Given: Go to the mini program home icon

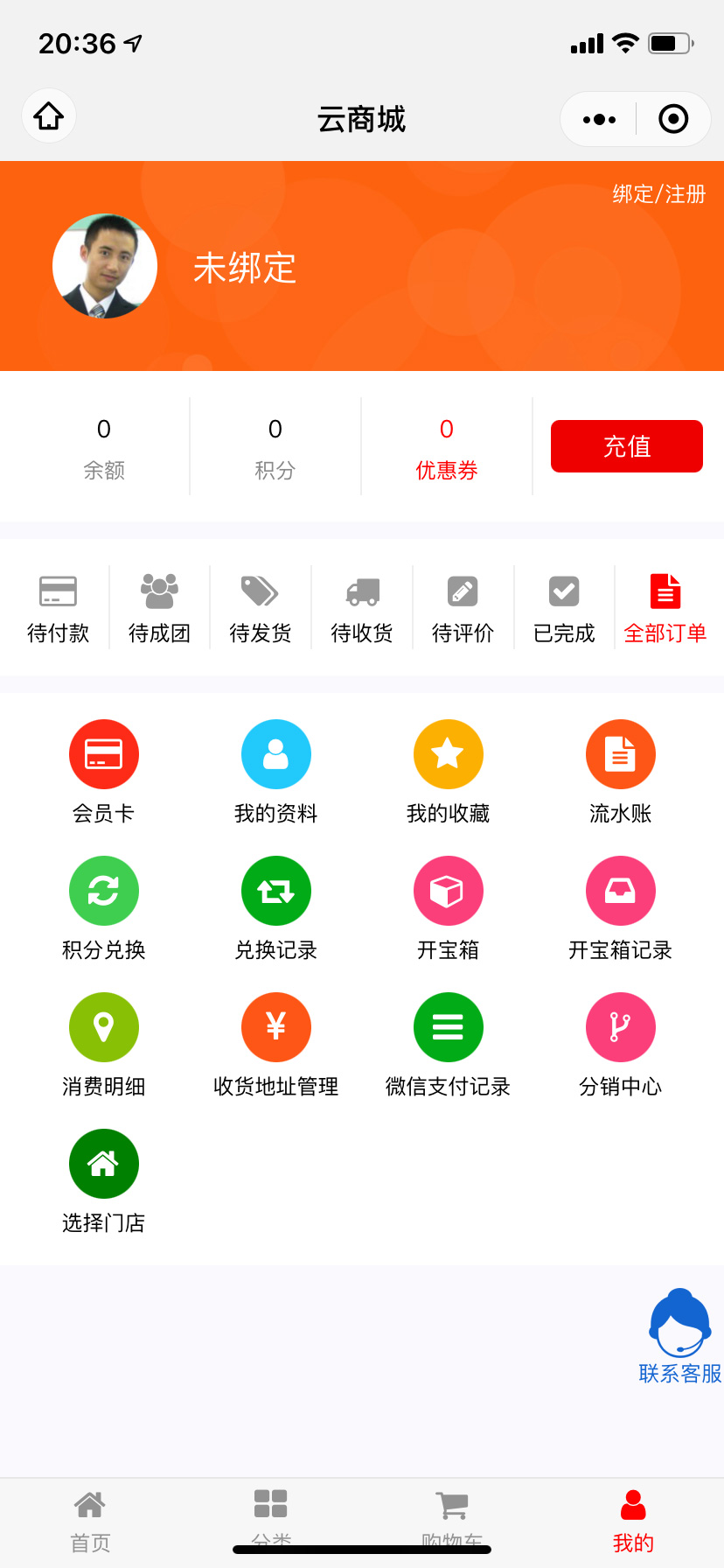Looking at the screenshot, I should 49,116.
